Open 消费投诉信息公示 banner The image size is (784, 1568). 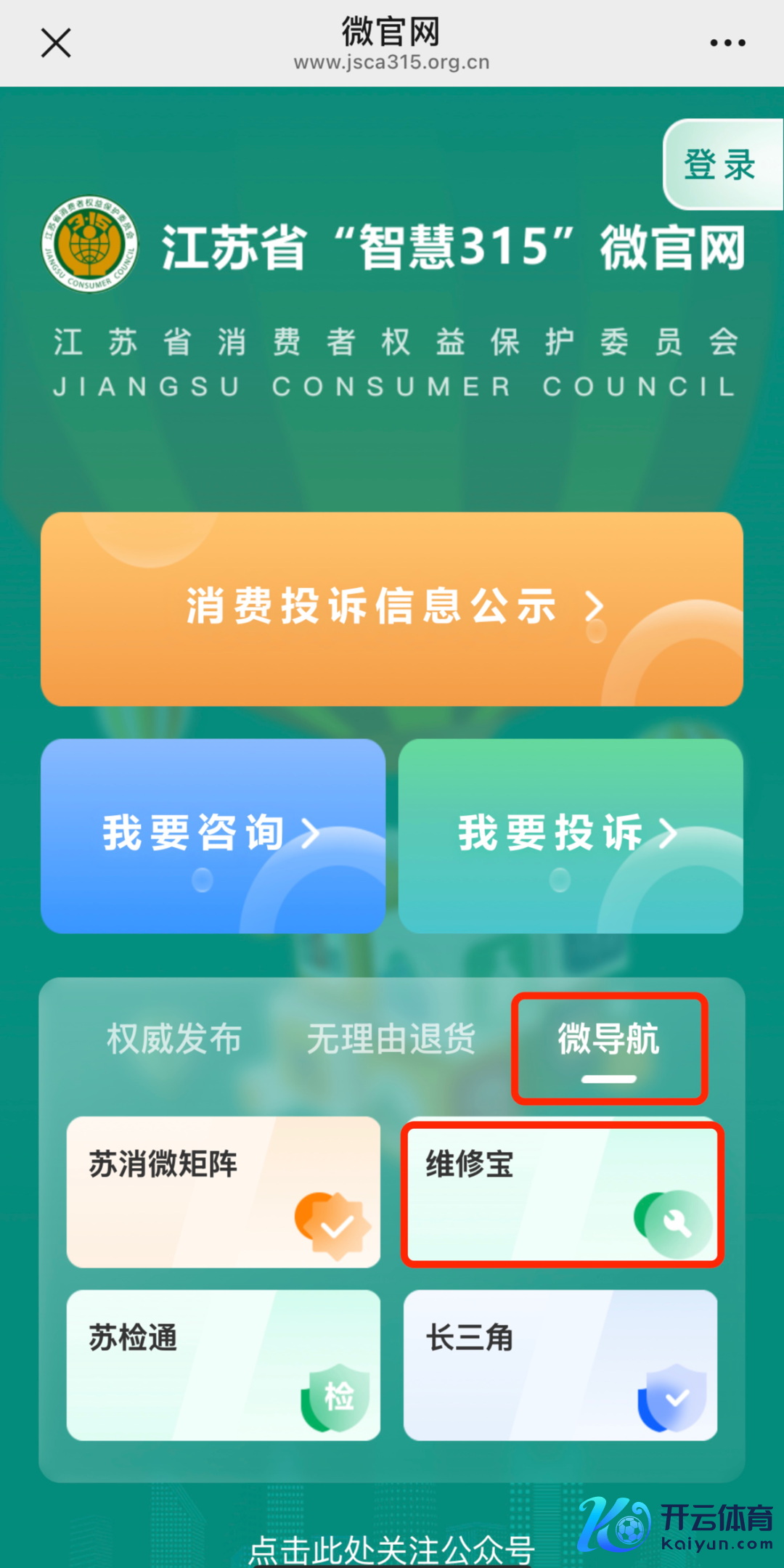coord(392,608)
